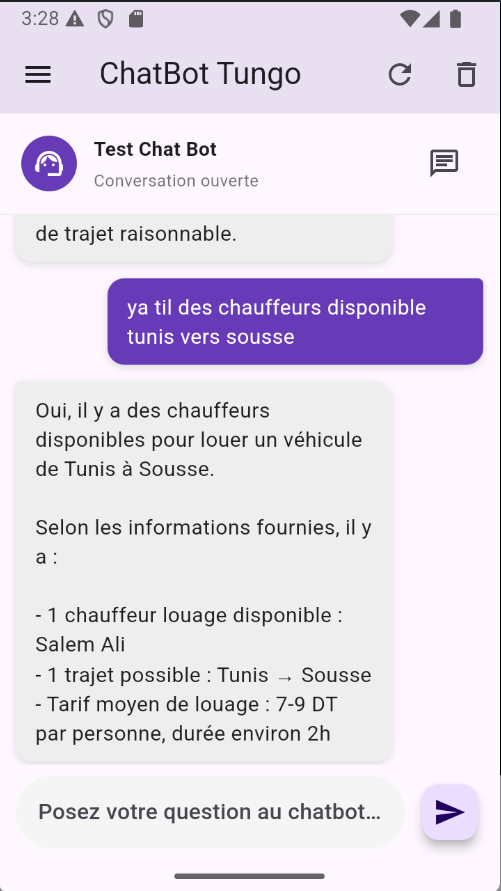
Task: Delete the conversation with trash icon
Action: tap(466, 74)
